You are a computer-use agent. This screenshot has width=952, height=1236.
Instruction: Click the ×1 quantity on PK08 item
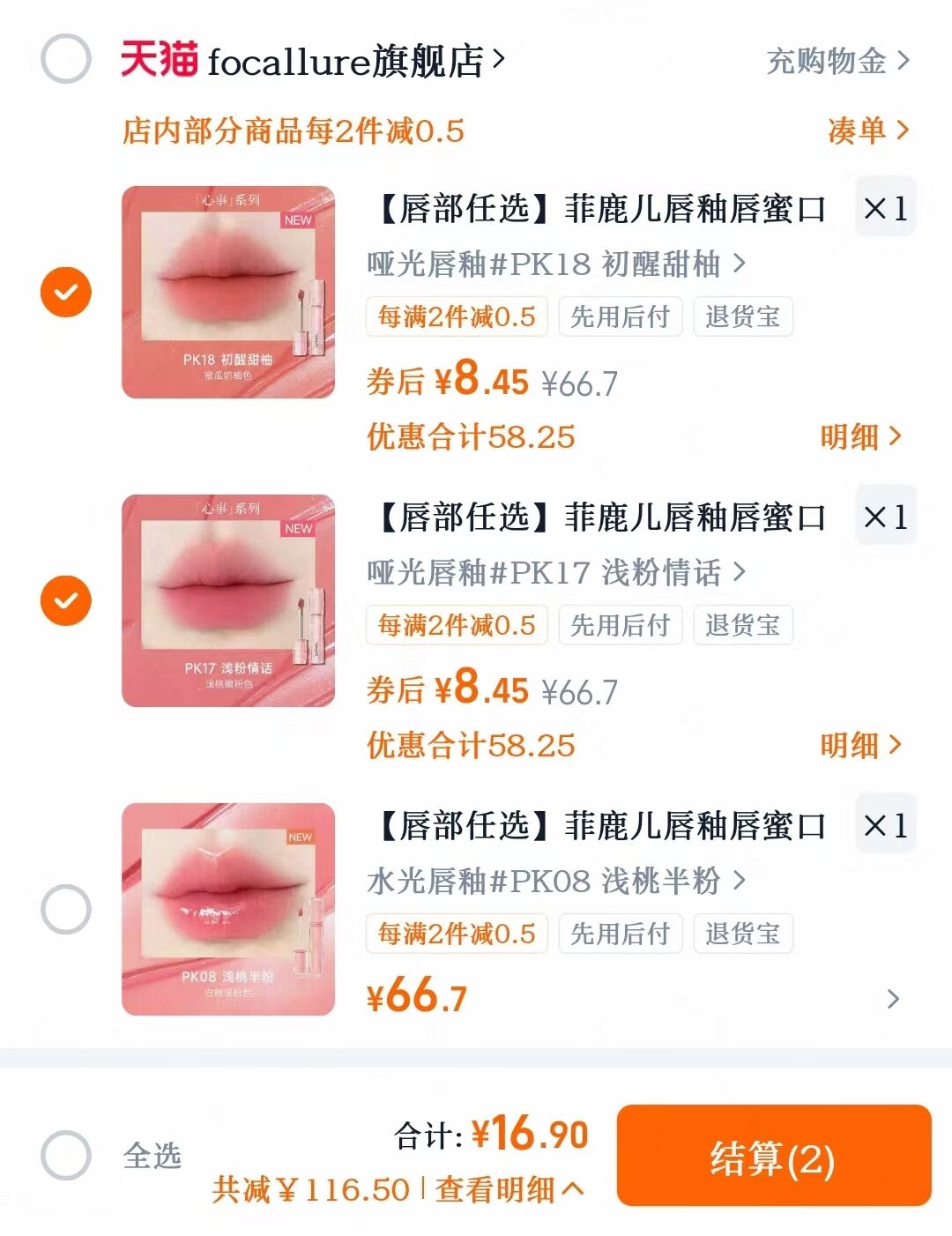click(x=885, y=823)
